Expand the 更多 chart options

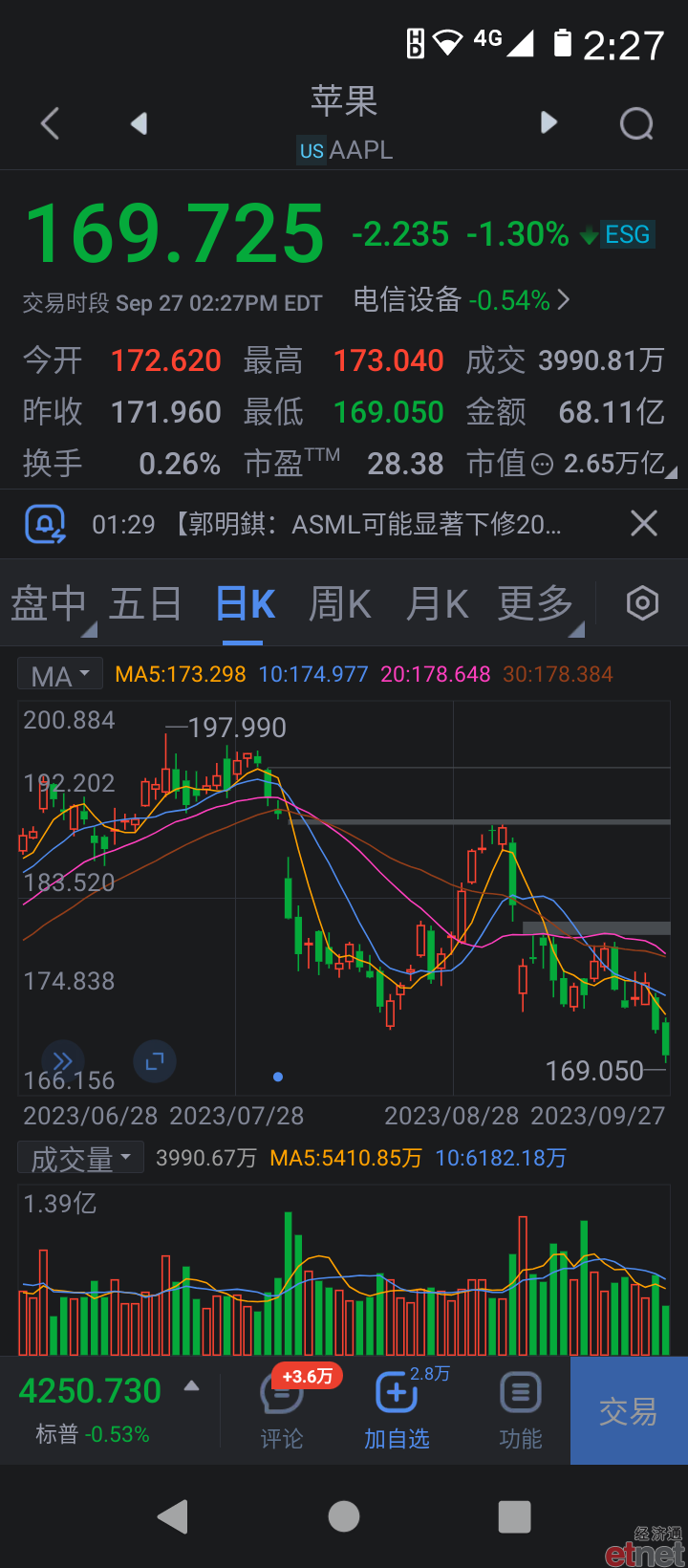pos(536,604)
